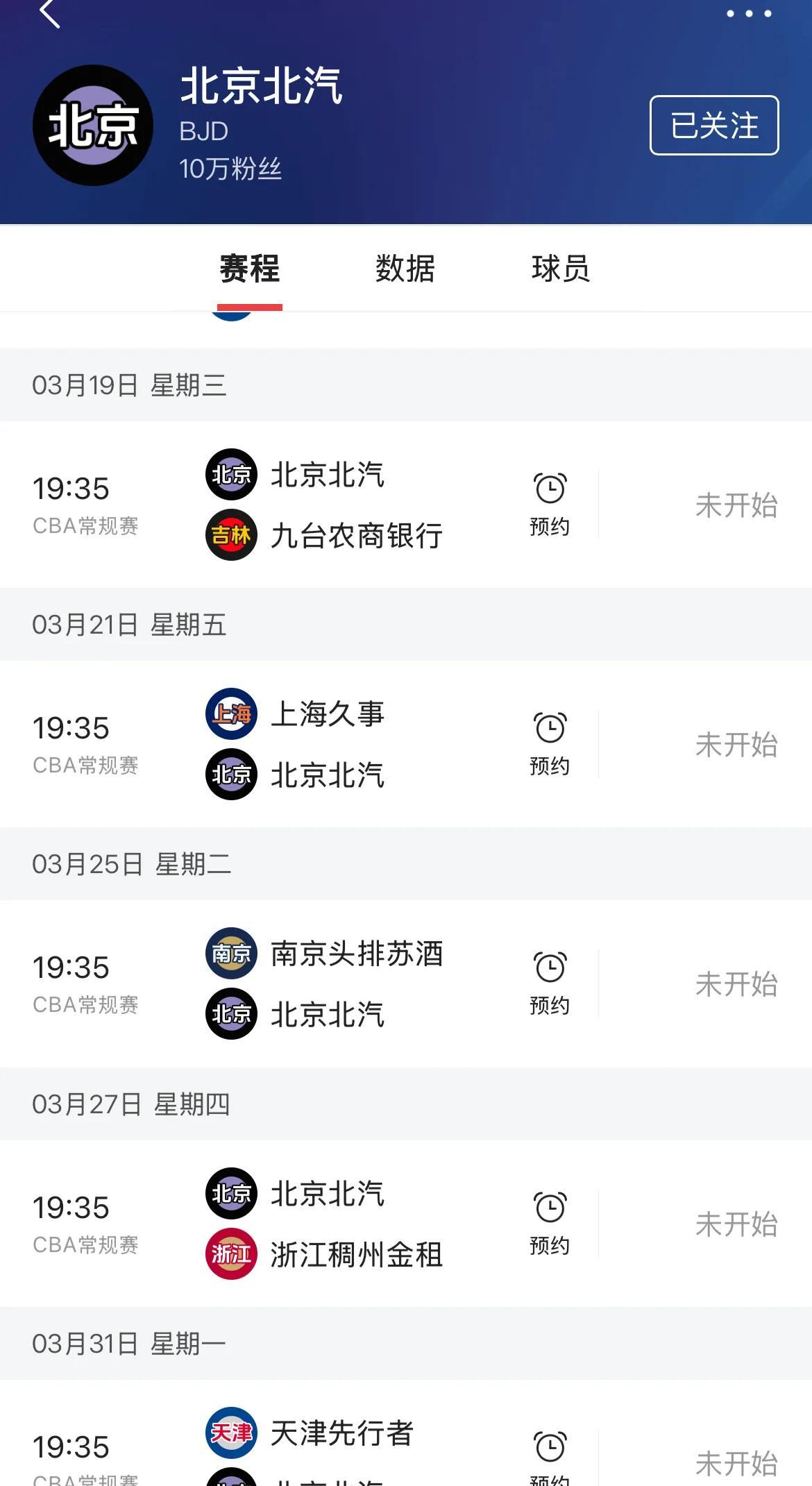Select the 上海 Shanghai team icon

(x=231, y=713)
